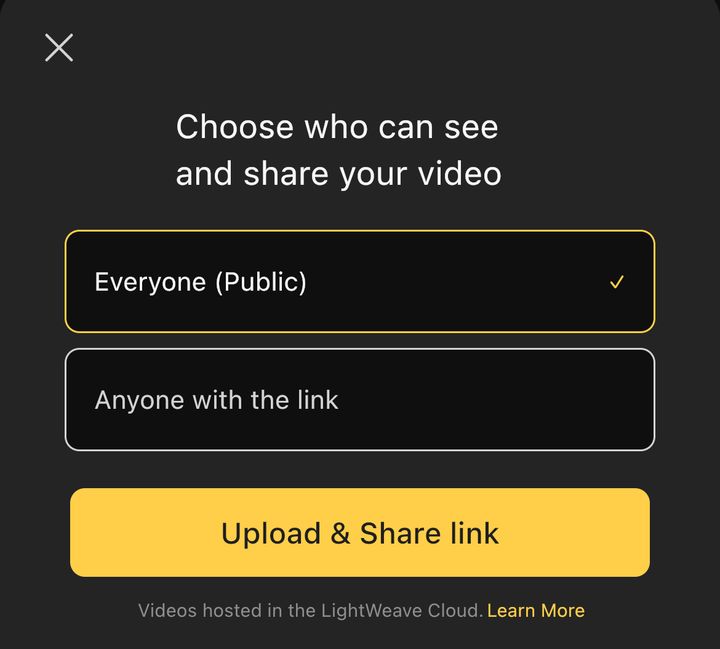Open the Learn More link

[535, 610]
